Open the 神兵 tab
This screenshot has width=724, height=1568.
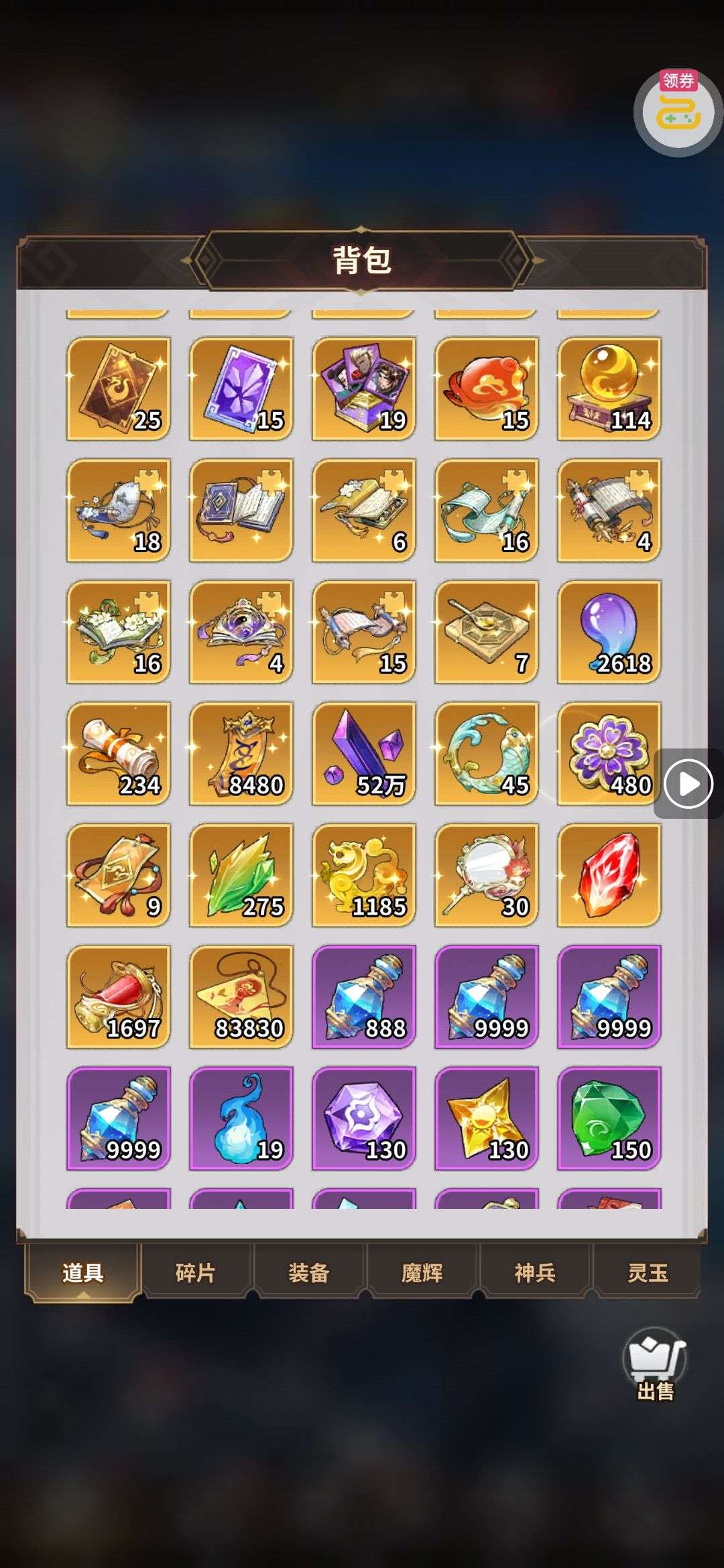[534, 1272]
